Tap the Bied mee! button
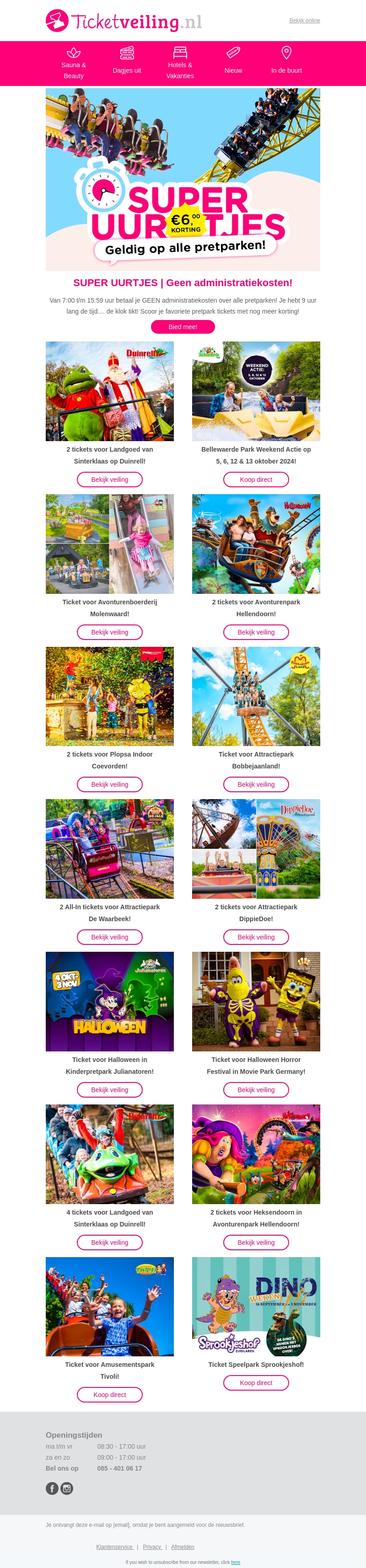The height and width of the screenshot is (1568, 366). pyautogui.click(x=183, y=327)
